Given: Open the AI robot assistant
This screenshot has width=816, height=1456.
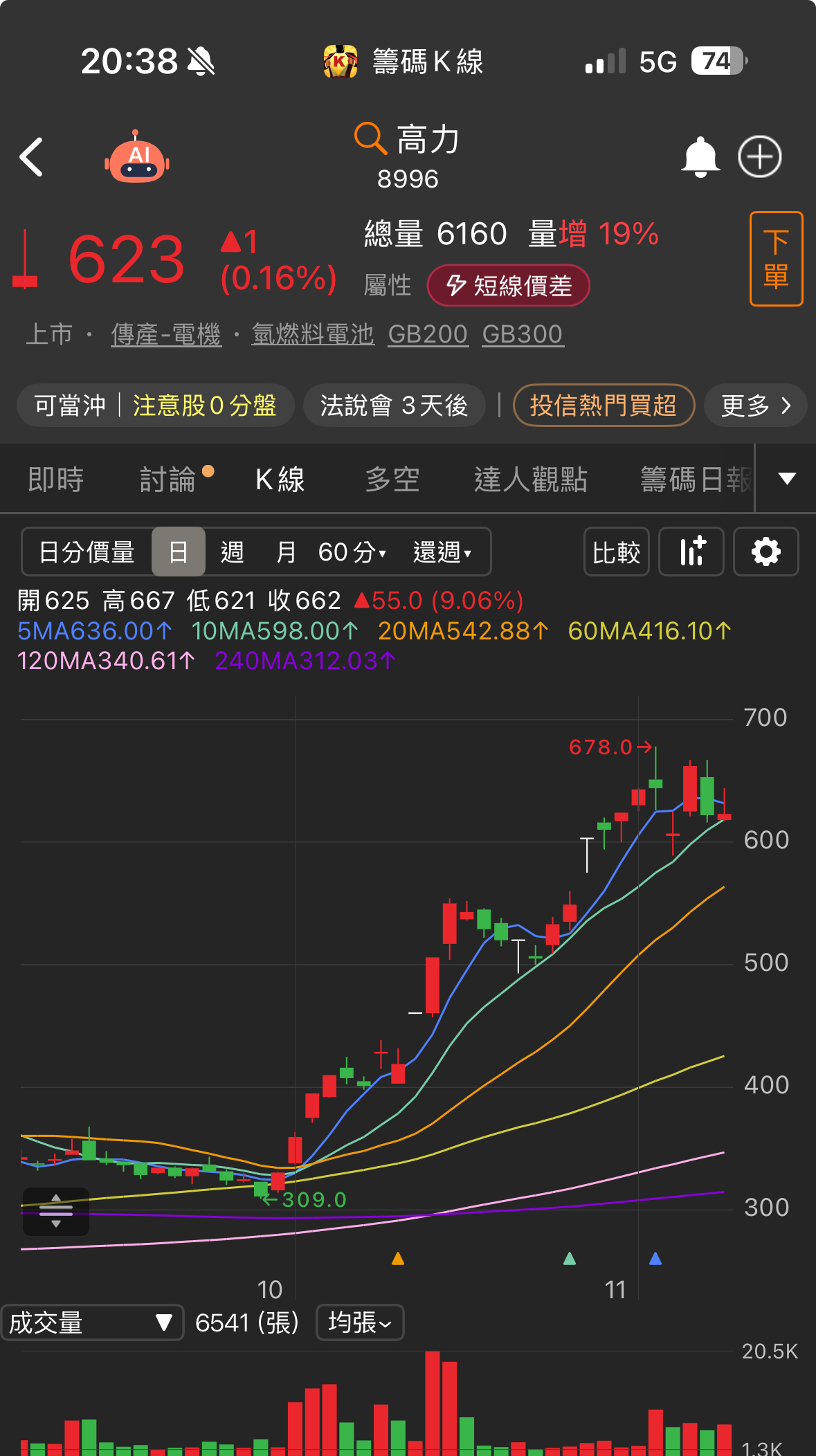Looking at the screenshot, I should [137, 157].
